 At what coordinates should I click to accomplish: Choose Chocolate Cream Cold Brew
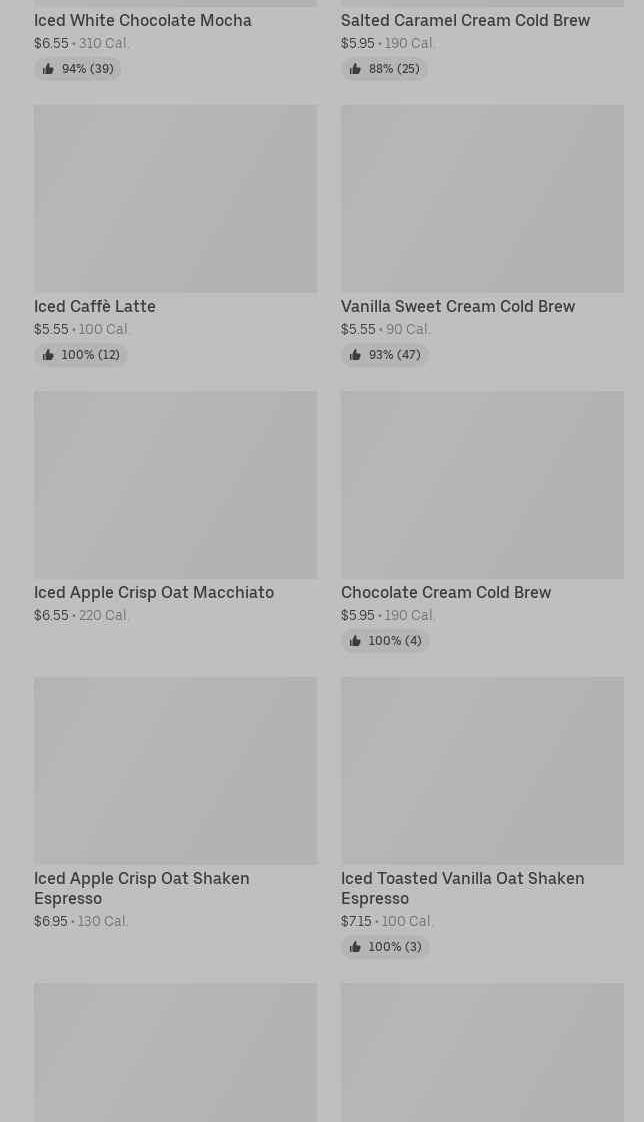coord(482,522)
